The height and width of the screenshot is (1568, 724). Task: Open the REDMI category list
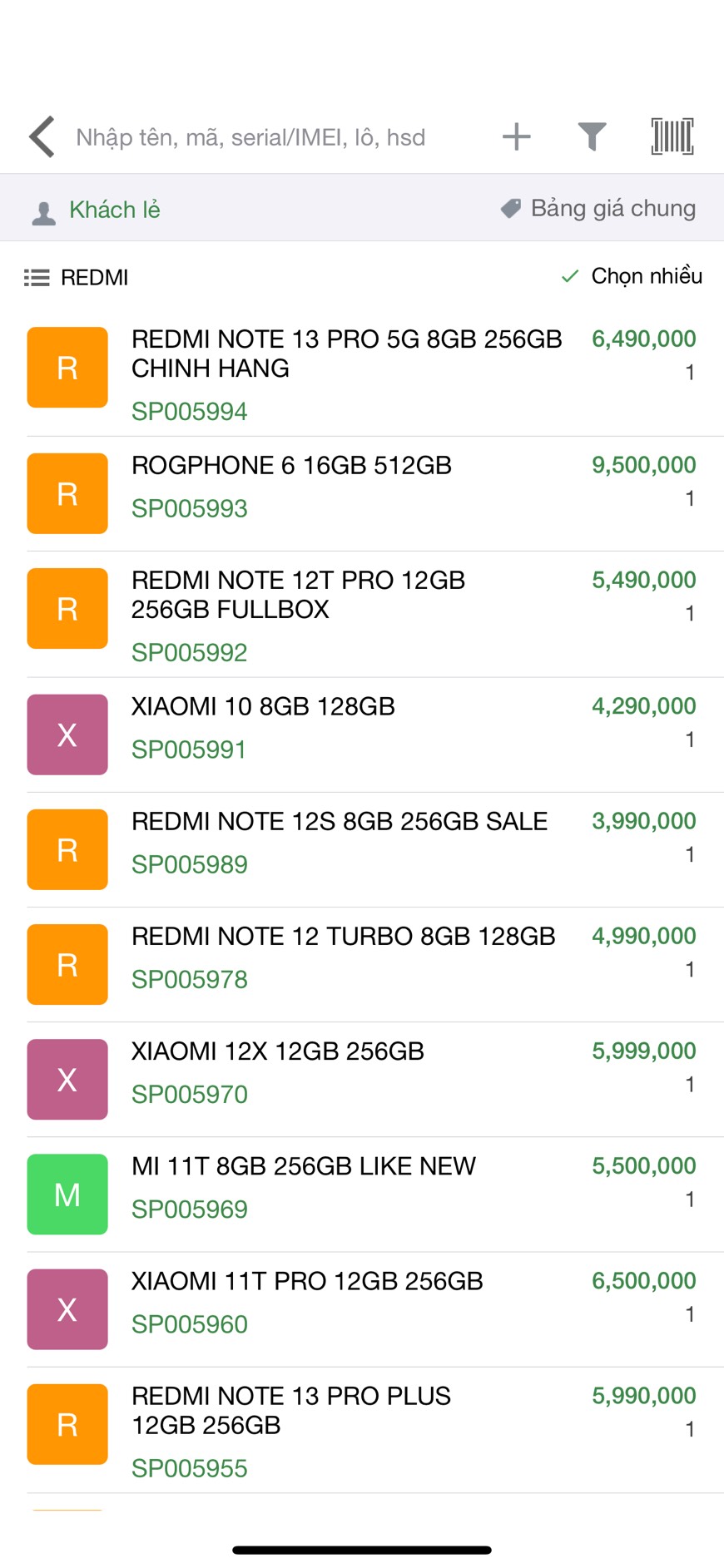click(77, 277)
